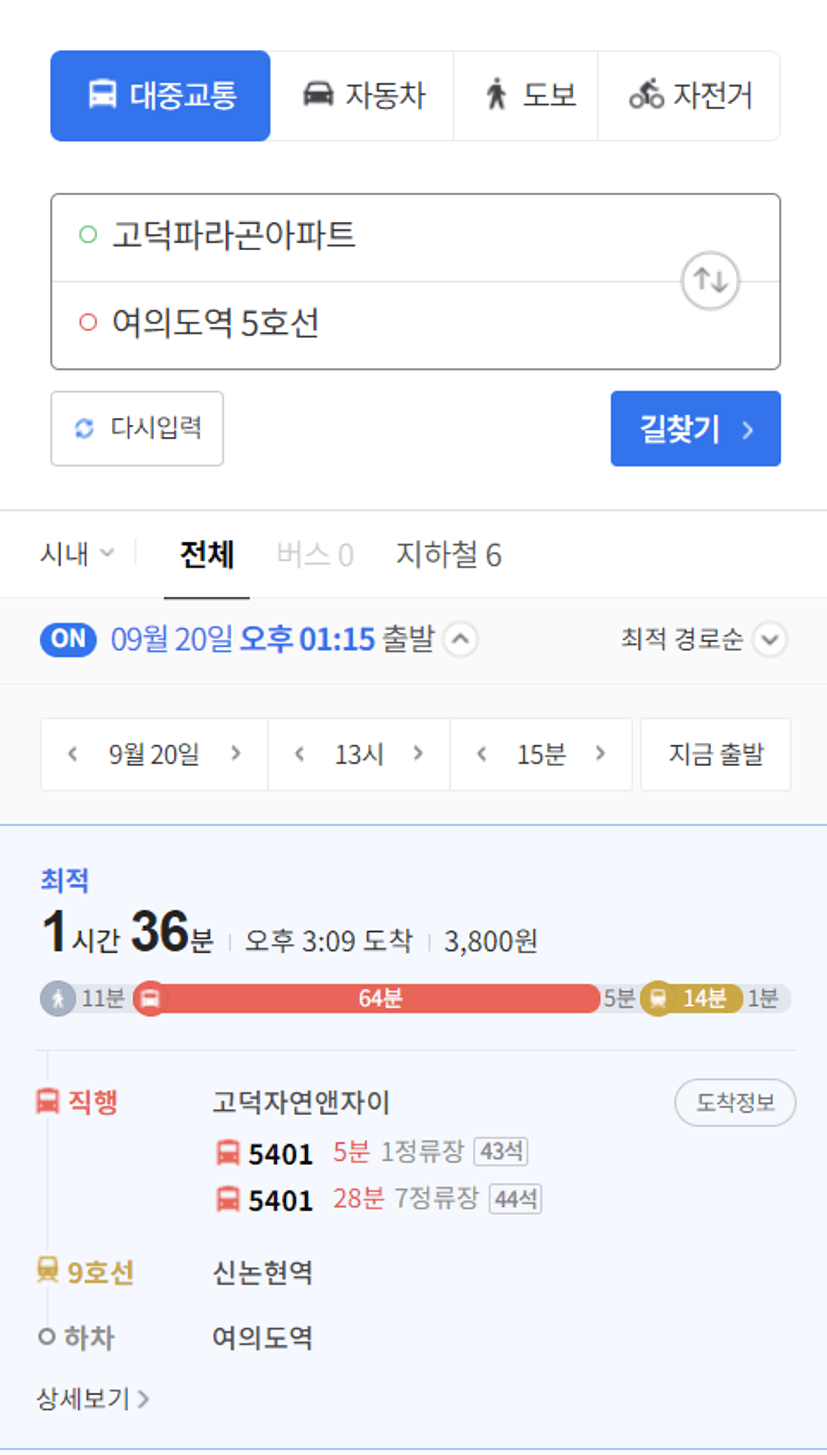Go to the next day after 9월 20일
The height and width of the screenshot is (1455, 827).
(236, 754)
